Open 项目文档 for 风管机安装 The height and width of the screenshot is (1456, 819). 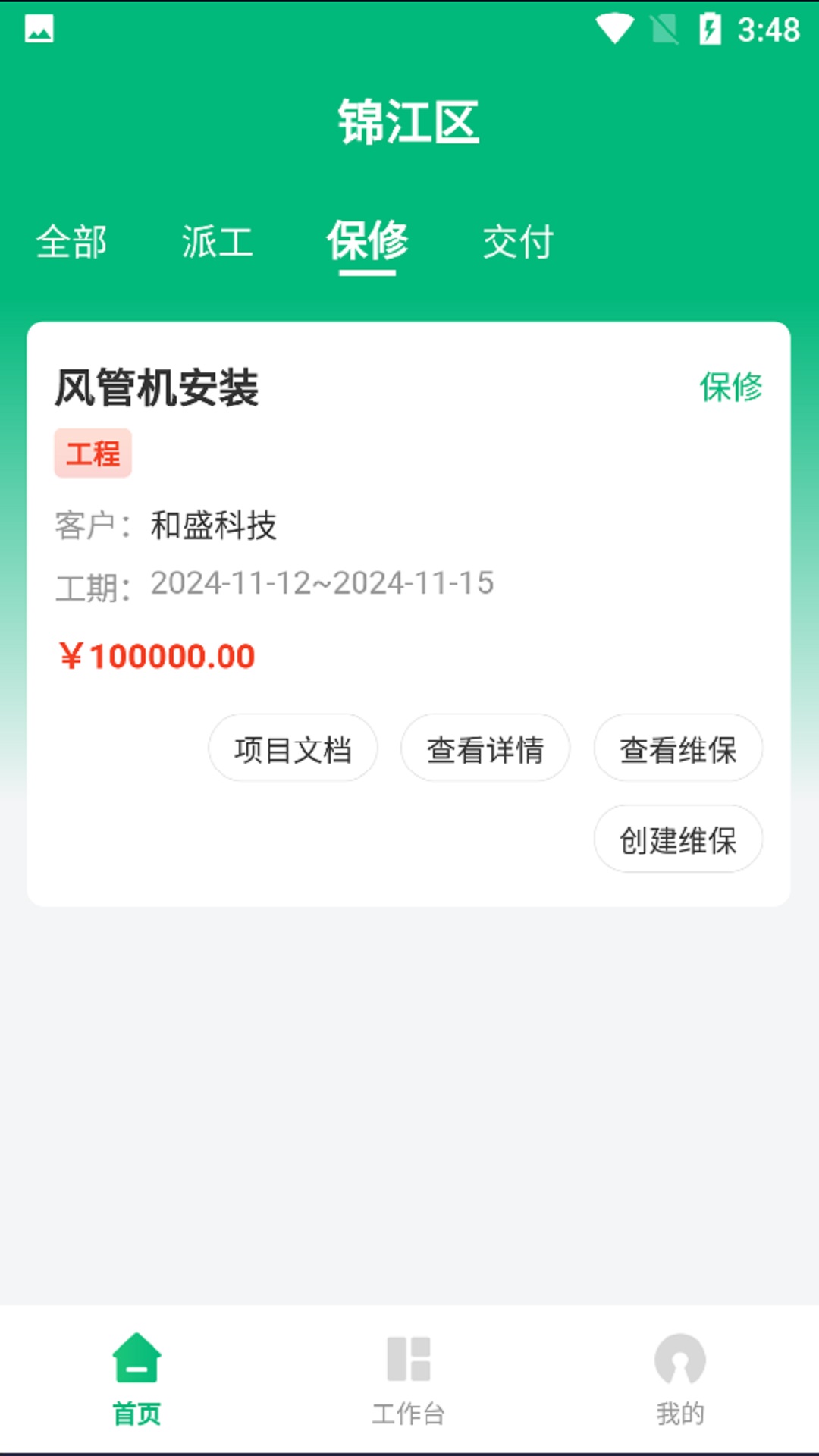pos(293,748)
